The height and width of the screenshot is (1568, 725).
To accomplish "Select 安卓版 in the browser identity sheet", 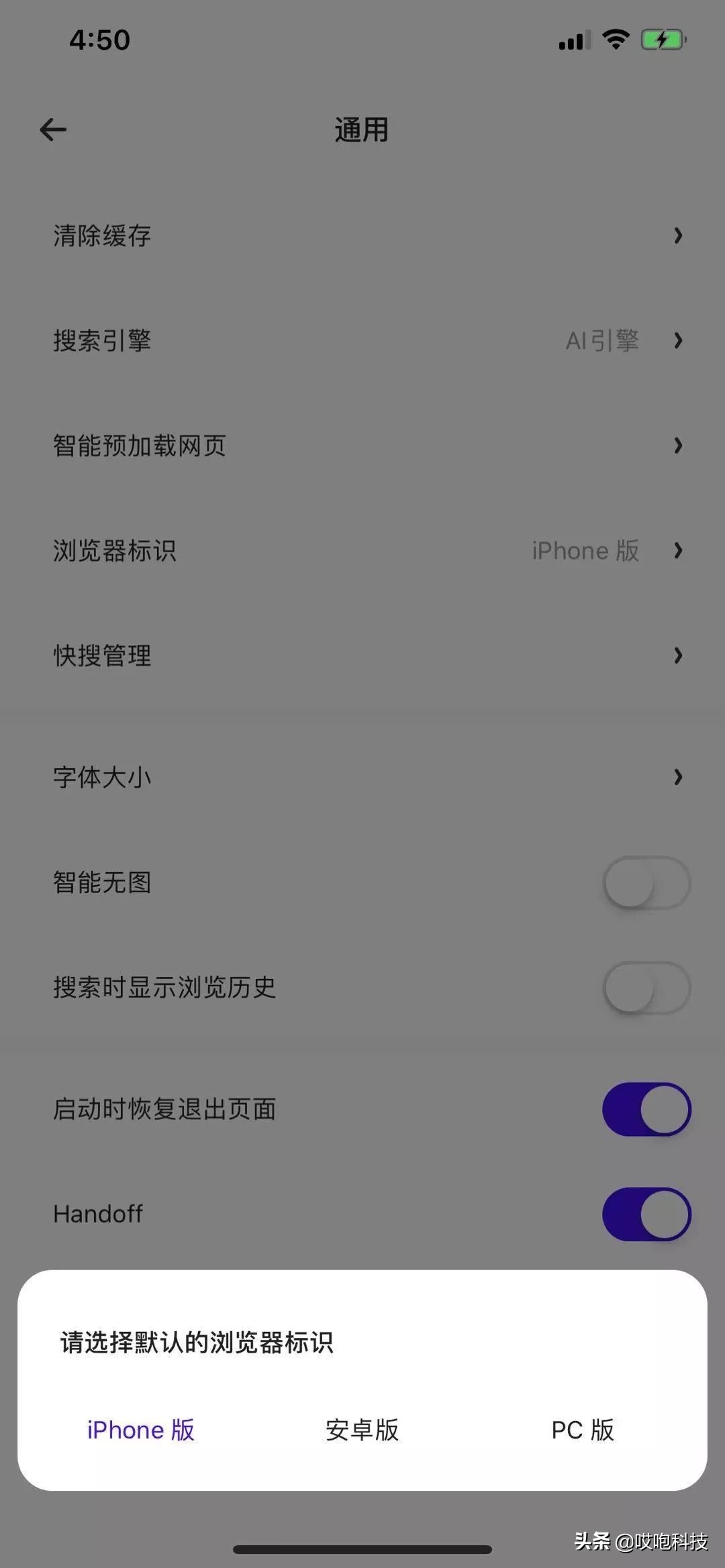I will (x=361, y=1430).
